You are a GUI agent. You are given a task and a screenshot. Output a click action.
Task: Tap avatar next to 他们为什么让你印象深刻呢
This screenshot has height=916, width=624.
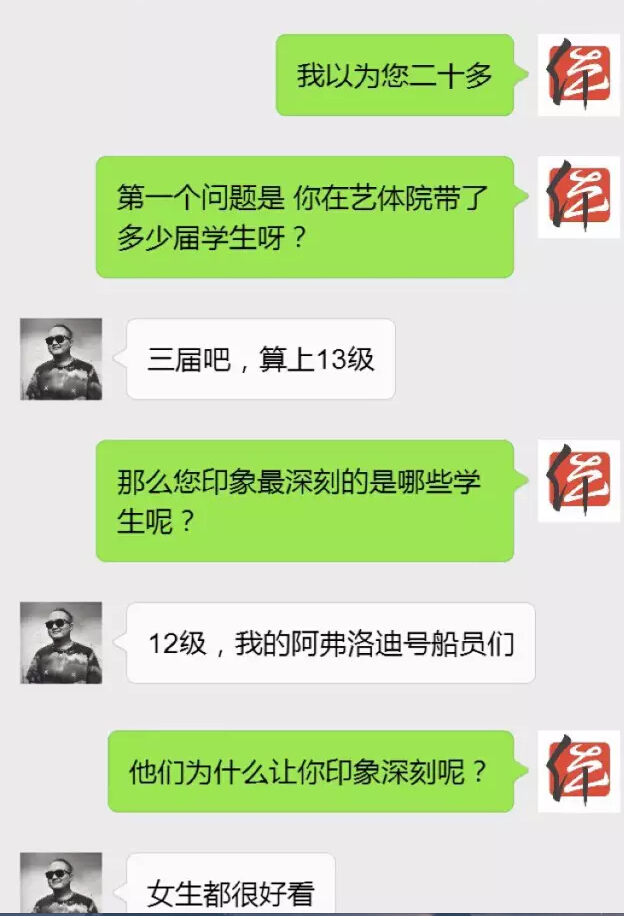[578, 771]
